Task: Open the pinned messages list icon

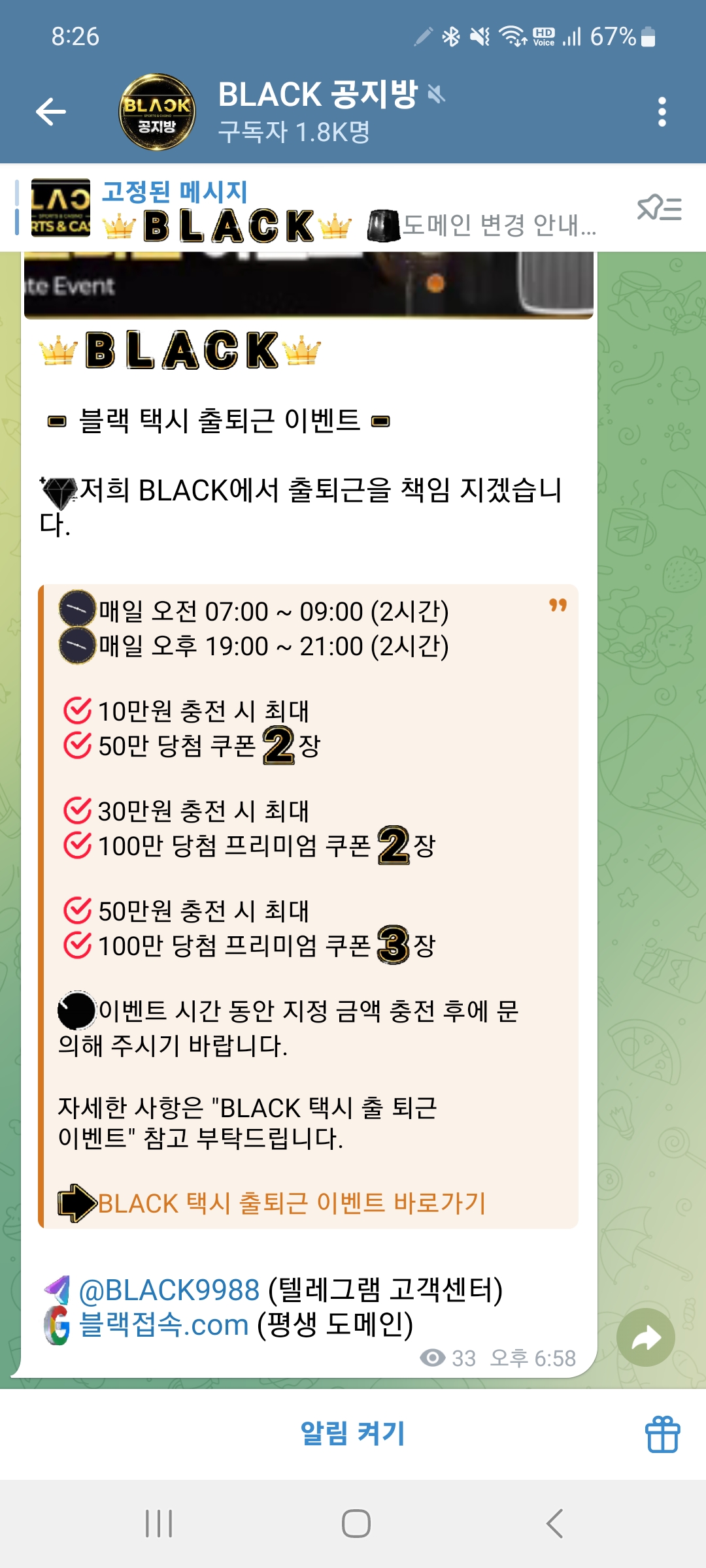Action: click(659, 208)
